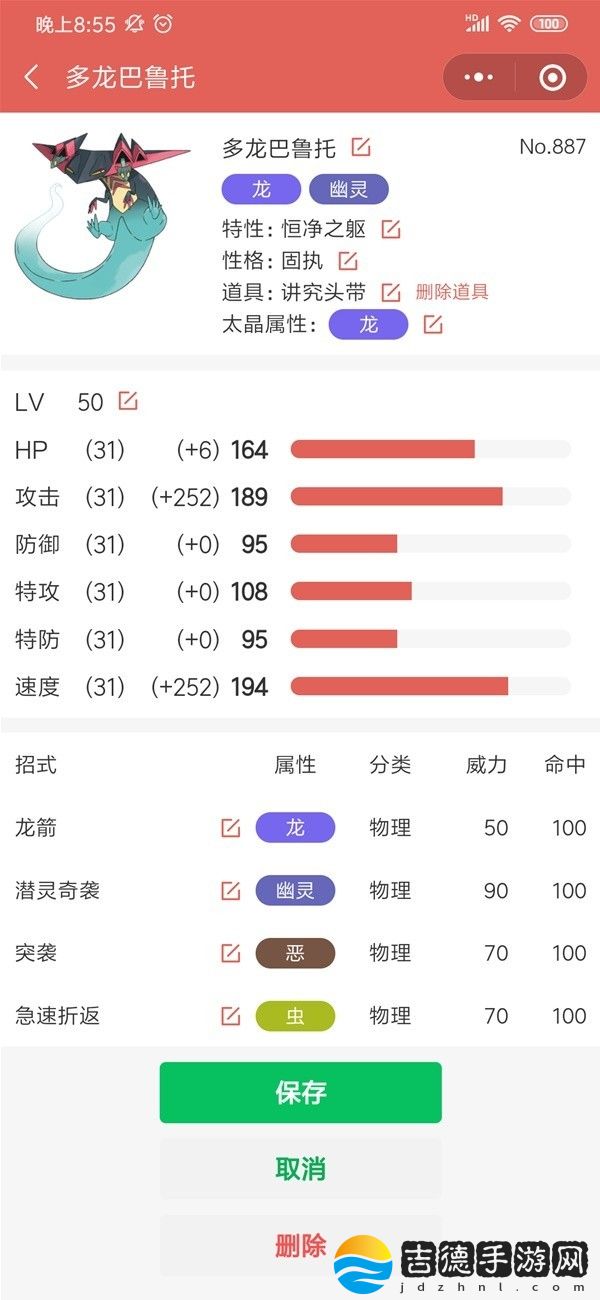The width and height of the screenshot is (600, 1300).
Task: Edit the Pokémon name 多龙巴鲁托
Action: 361,147
